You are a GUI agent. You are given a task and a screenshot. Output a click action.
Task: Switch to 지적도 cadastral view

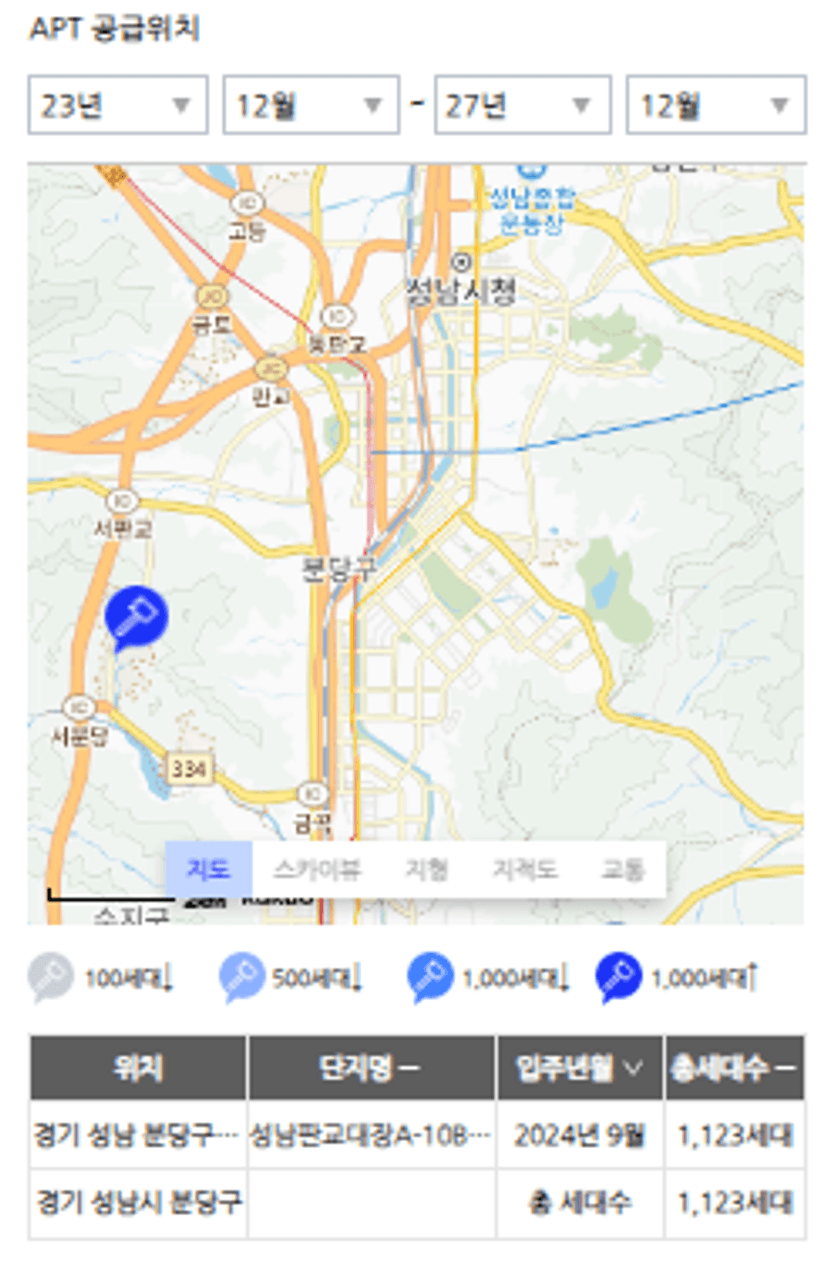[524, 869]
